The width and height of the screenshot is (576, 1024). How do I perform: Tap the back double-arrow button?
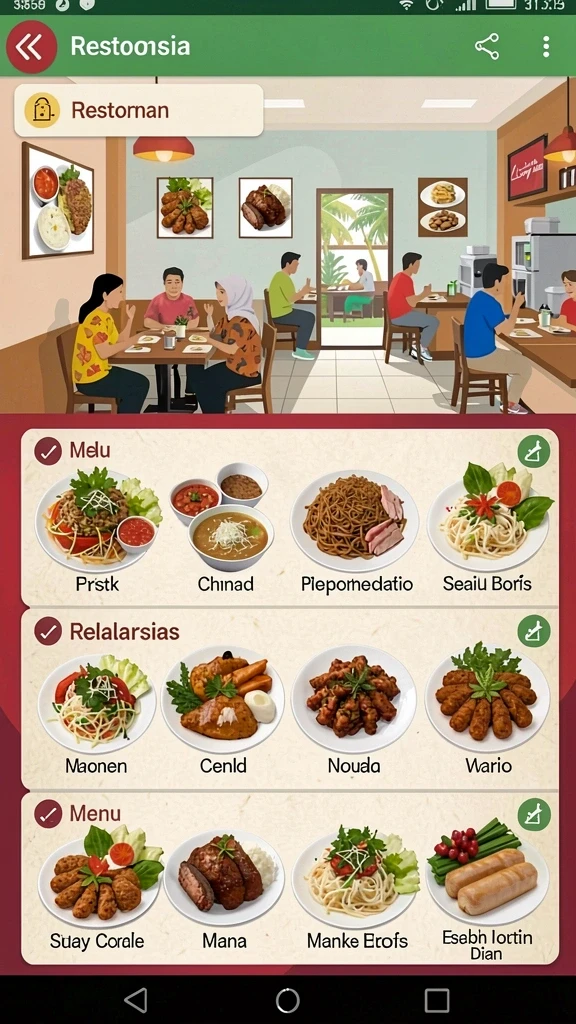[31, 46]
